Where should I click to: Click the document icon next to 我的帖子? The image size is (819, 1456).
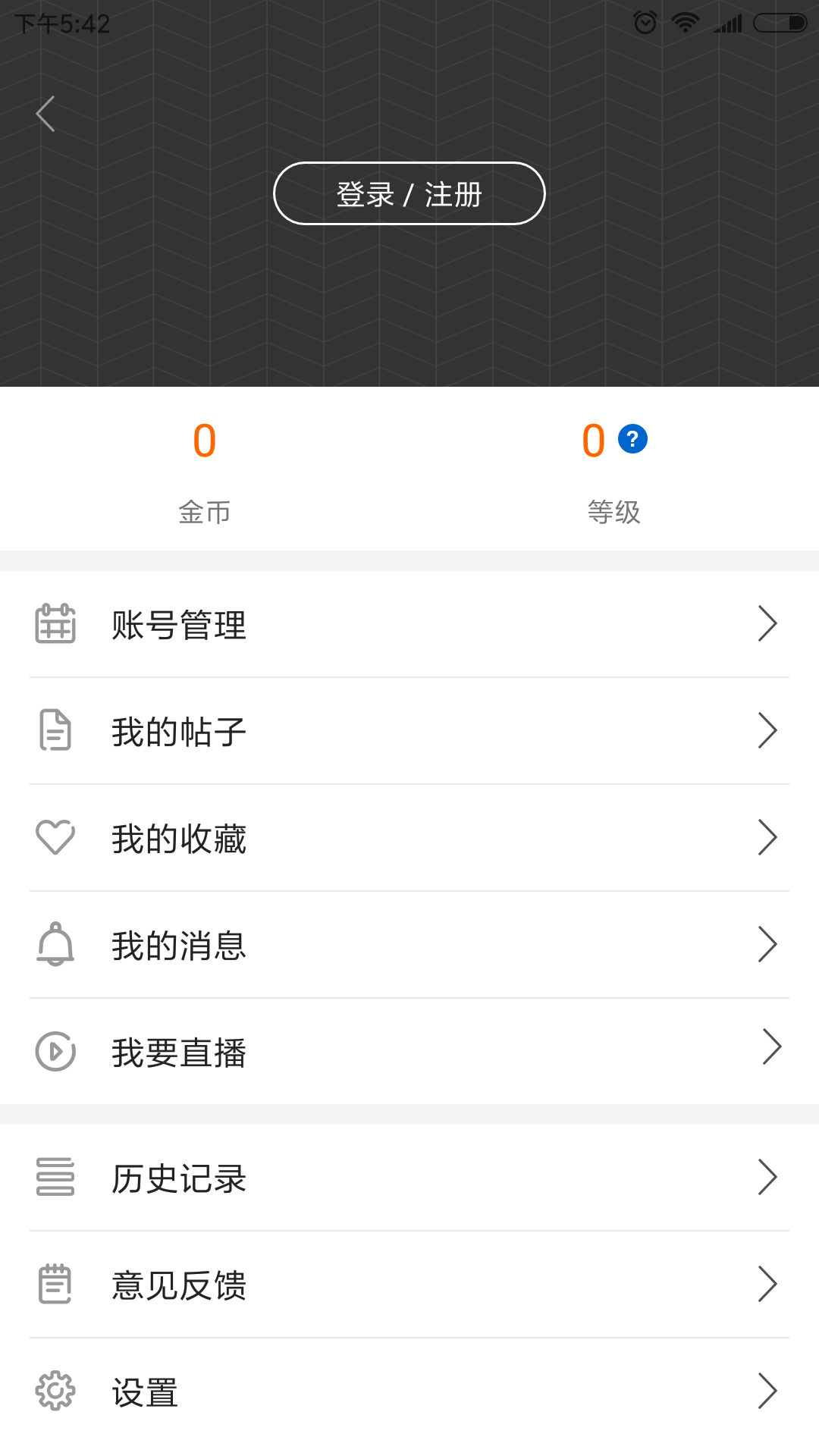(55, 730)
